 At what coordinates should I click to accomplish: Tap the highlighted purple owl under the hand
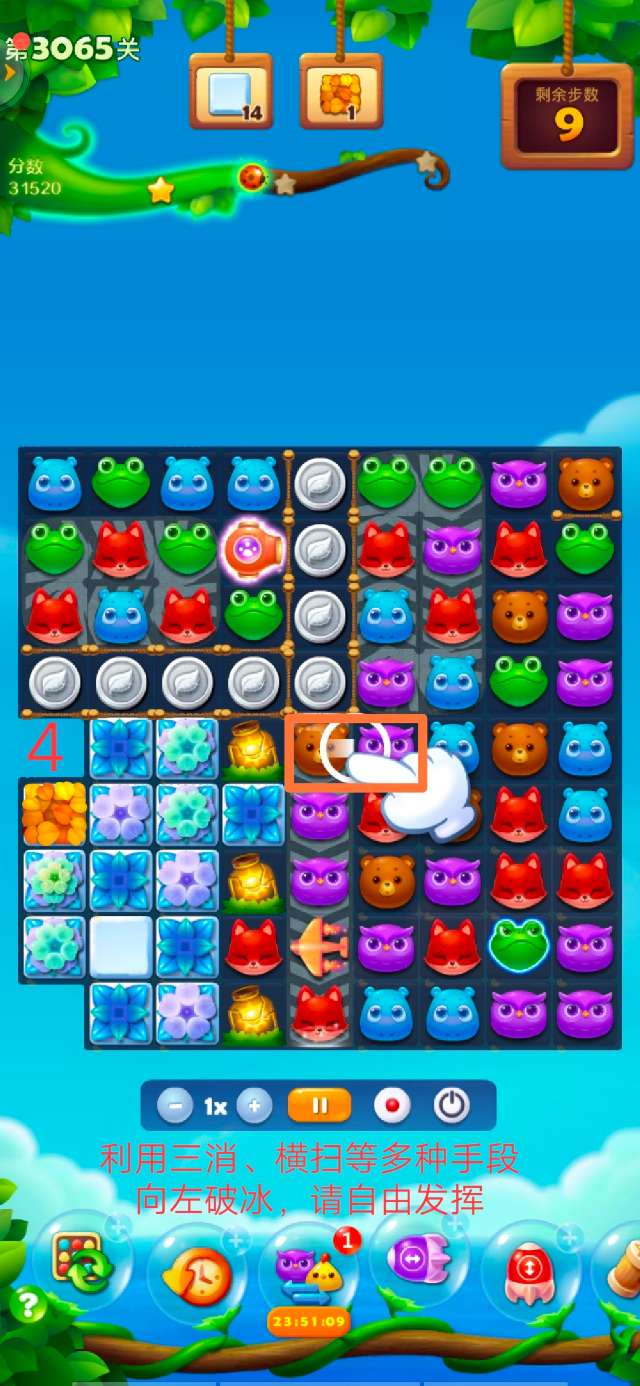(386, 745)
